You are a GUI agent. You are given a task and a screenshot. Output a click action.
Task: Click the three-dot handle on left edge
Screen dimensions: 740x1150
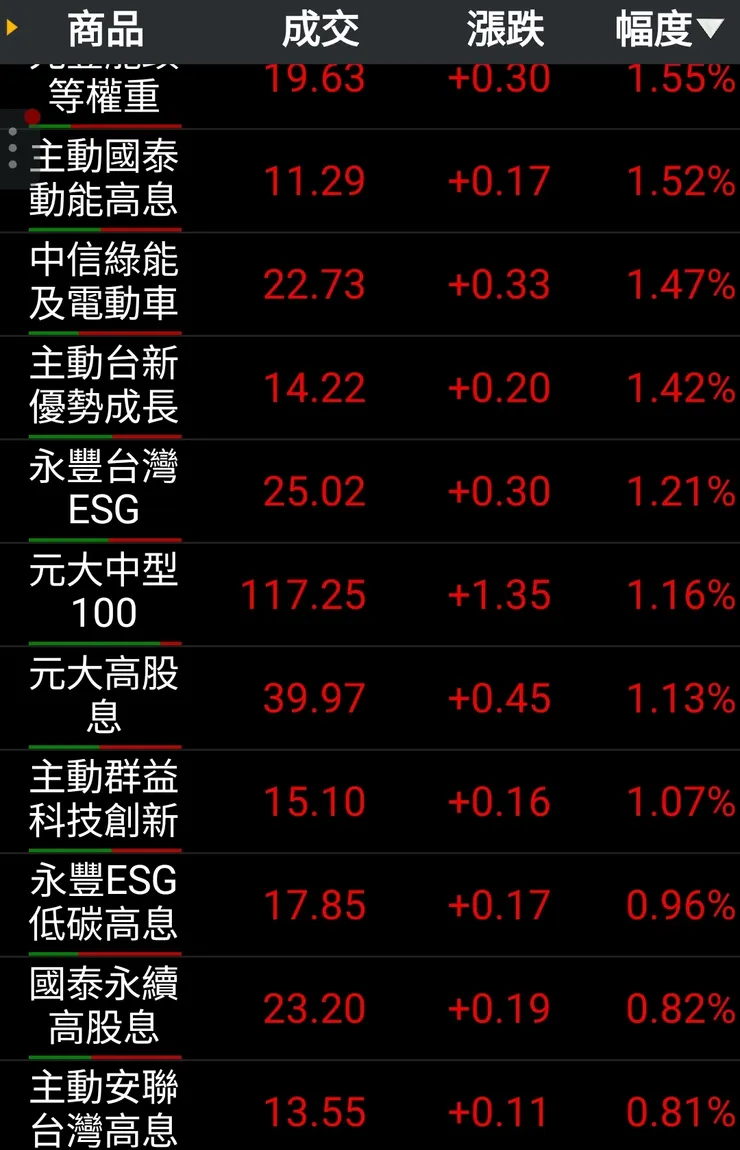coord(12,148)
